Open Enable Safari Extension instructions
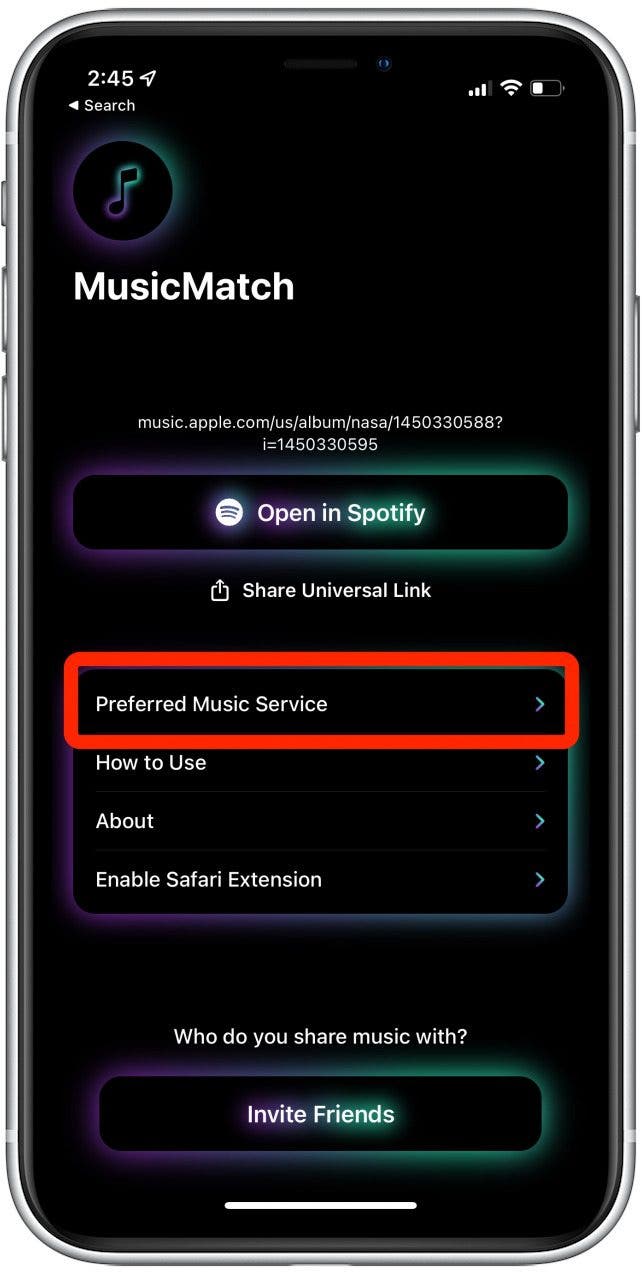This screenshot has height=1274, width=642. (320, 880)
